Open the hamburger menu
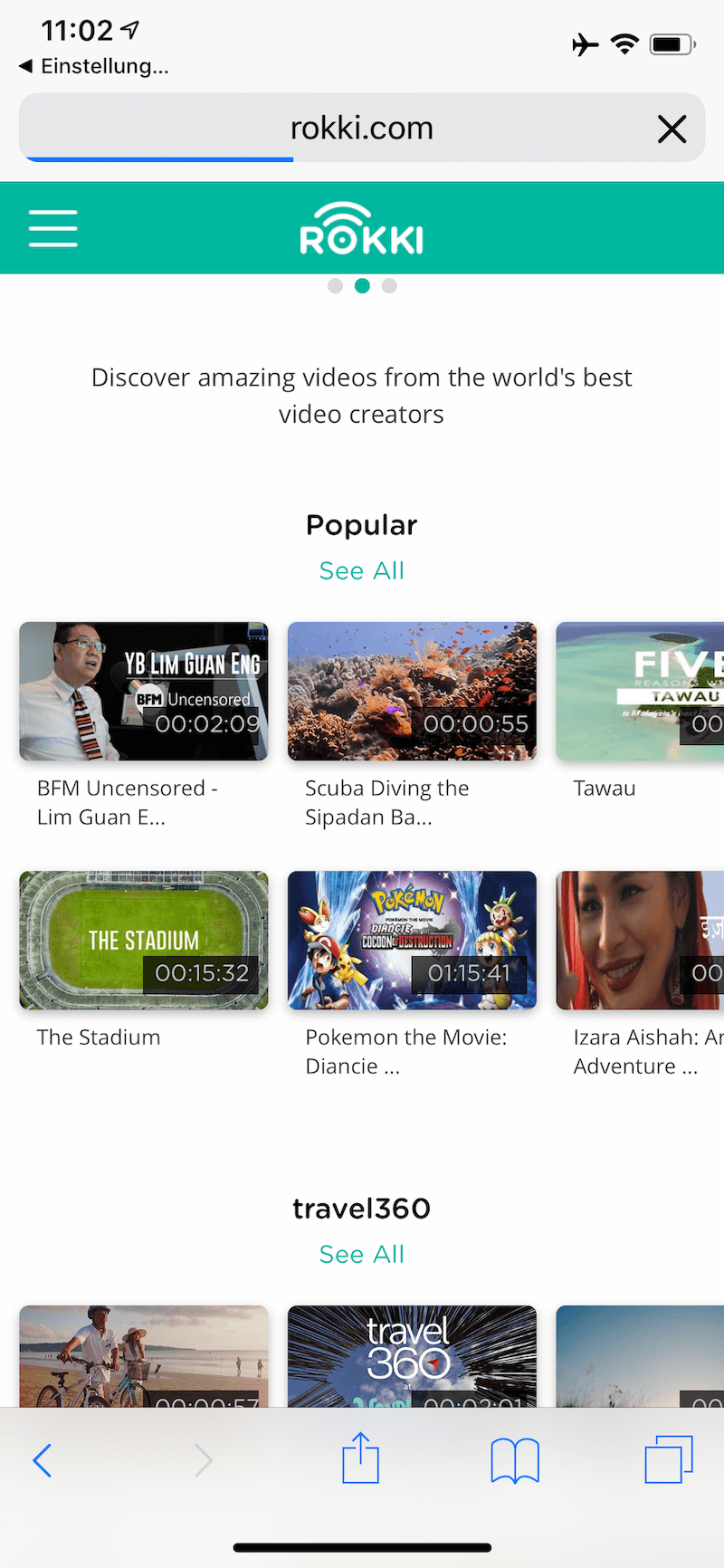This screenshot has height=1568, width=724. (x=53, y=228)
